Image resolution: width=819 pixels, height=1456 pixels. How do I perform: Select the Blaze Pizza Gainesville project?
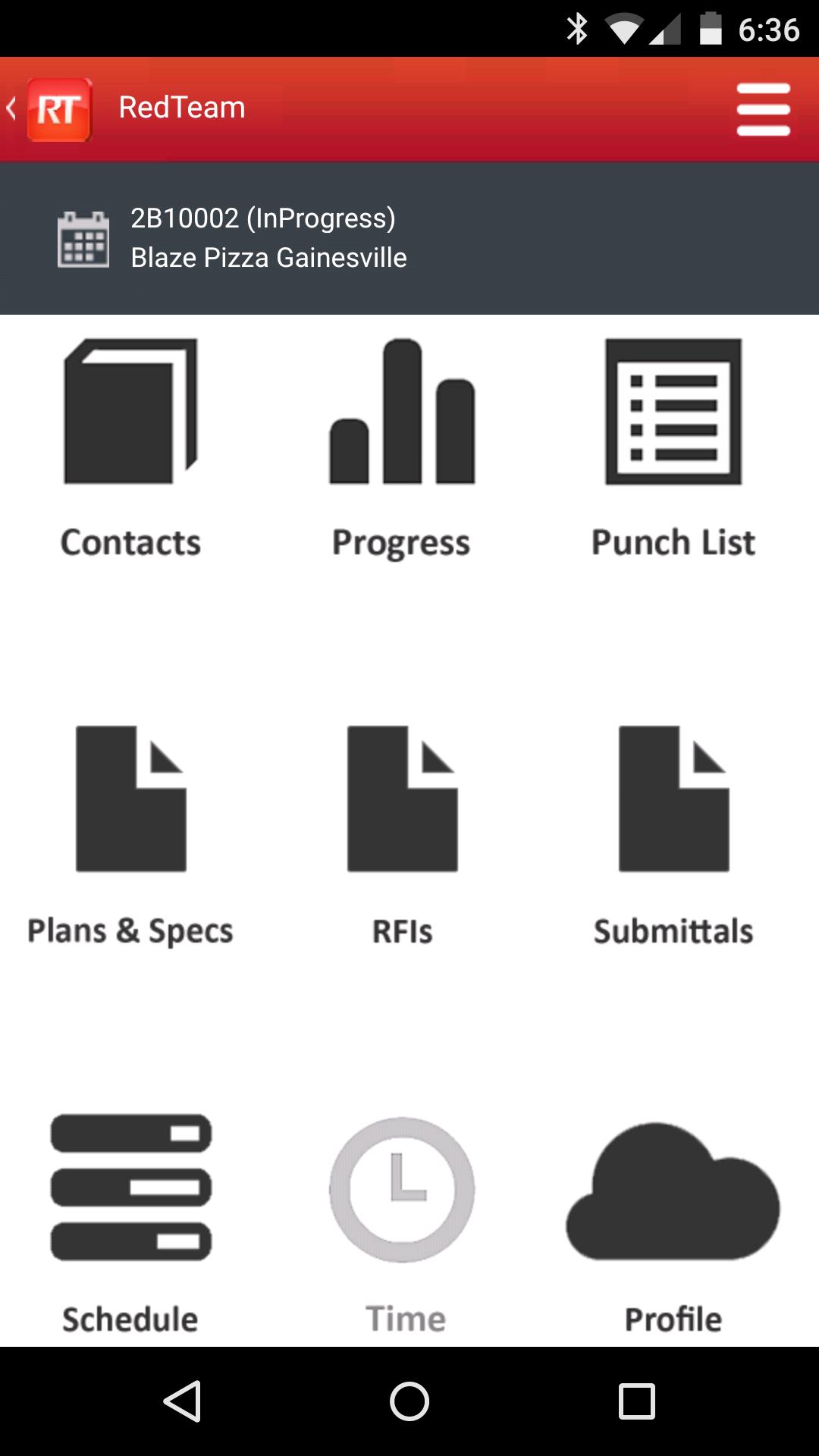[x=268, y=238]
